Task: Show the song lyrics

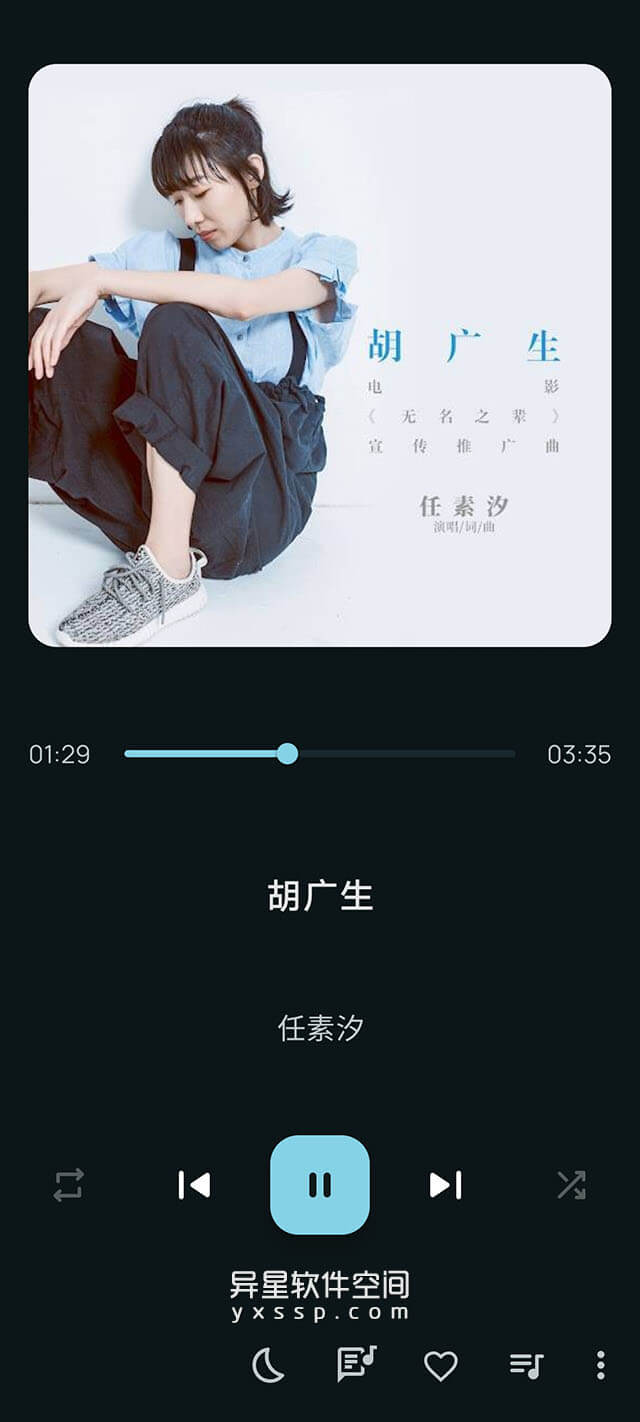Action: pyautogui.click(x=355, y=1365)
